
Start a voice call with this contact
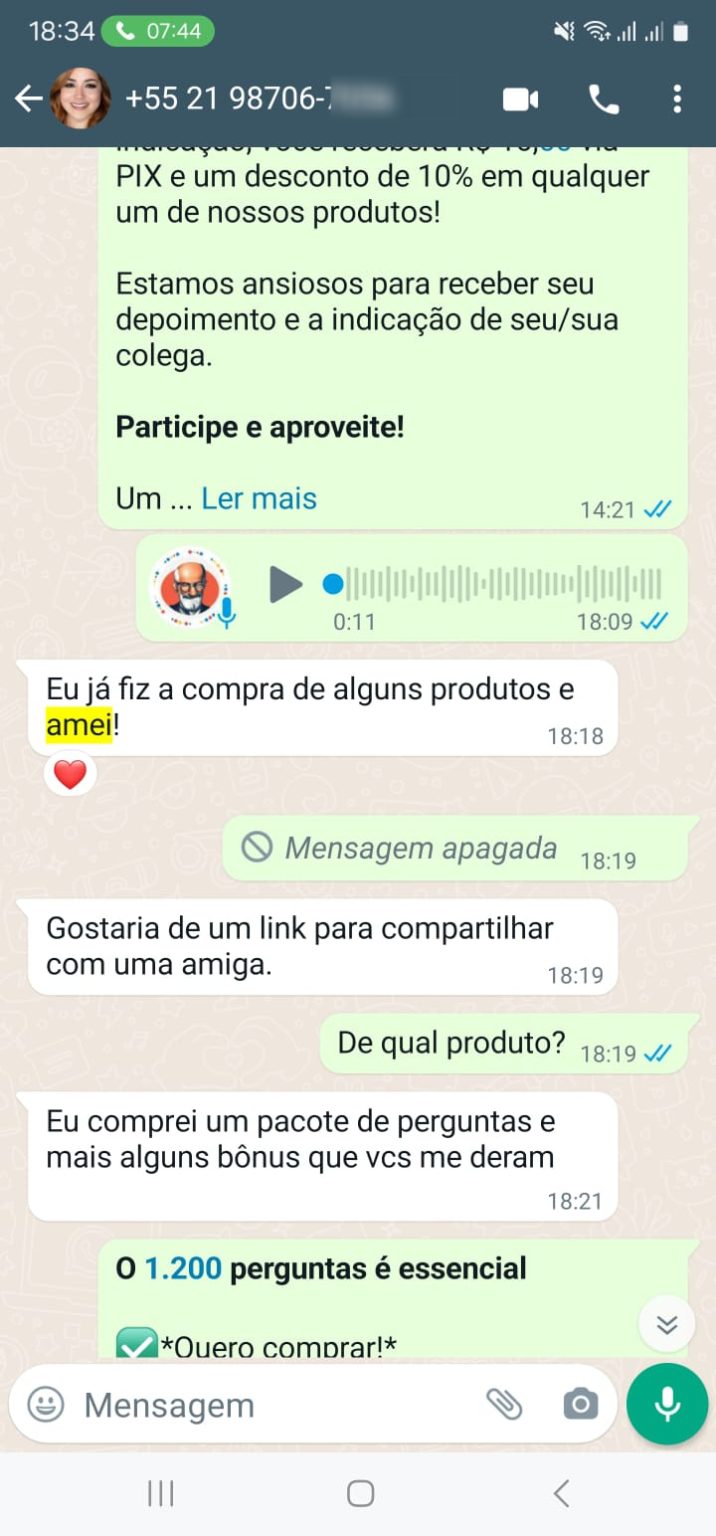click(x=603, y=99)
